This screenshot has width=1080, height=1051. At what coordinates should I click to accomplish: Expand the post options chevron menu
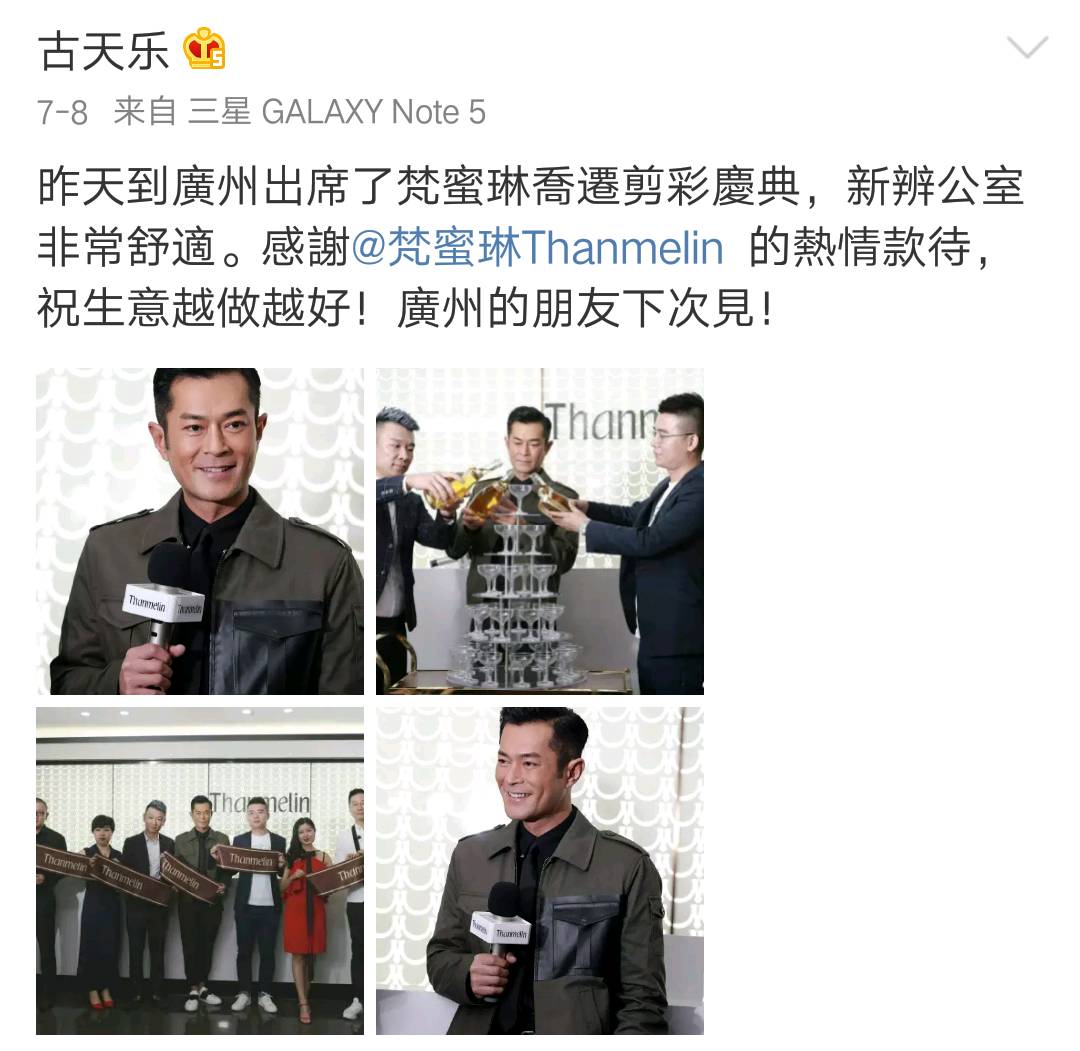[1027, 47]
